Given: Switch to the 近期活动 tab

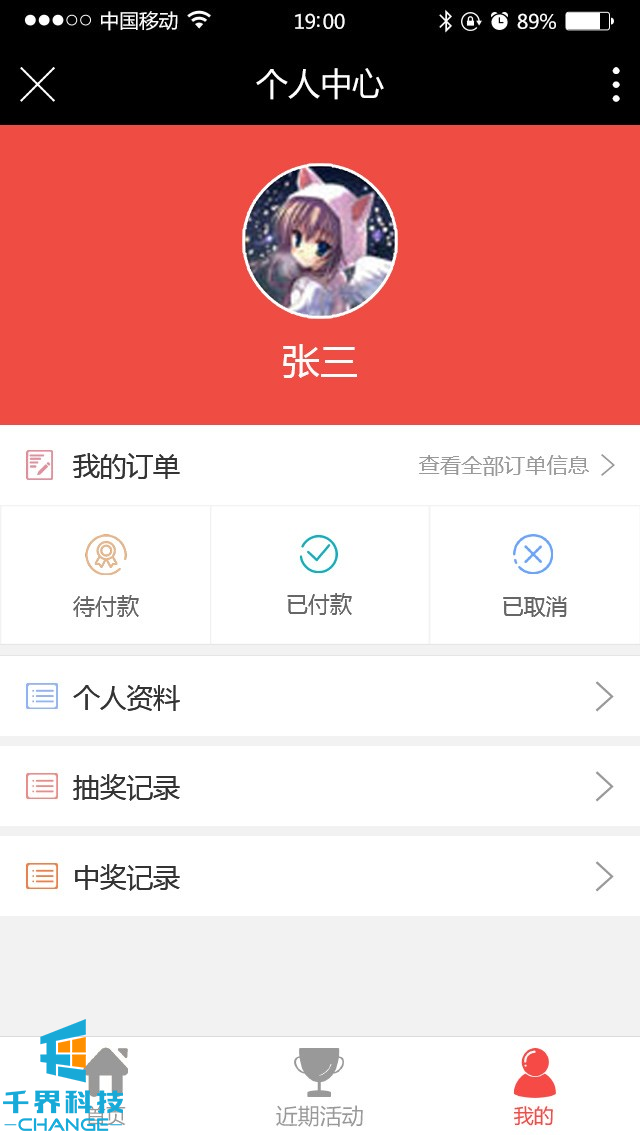Looking at the screenshot, I should [319, 1087].
